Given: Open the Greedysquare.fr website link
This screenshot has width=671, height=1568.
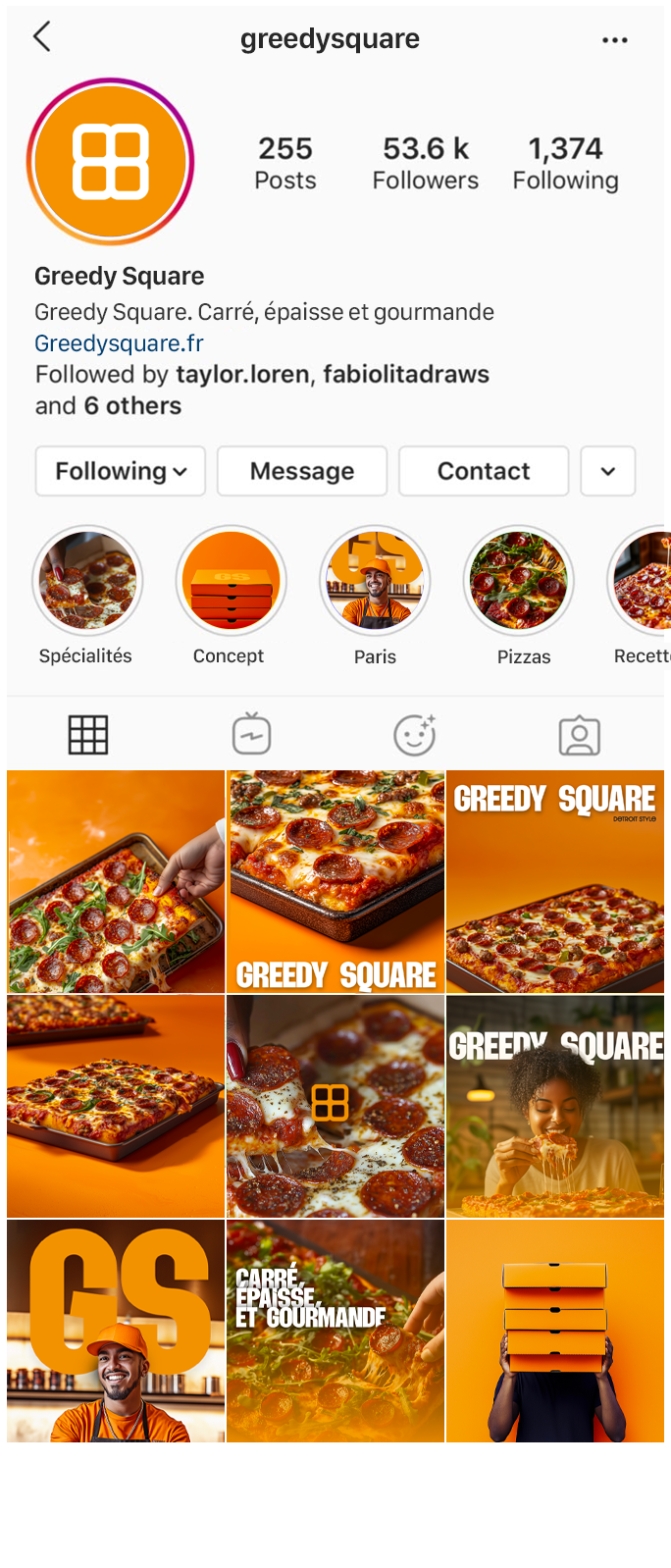Looking at the screenshot, I should point(119,343).
